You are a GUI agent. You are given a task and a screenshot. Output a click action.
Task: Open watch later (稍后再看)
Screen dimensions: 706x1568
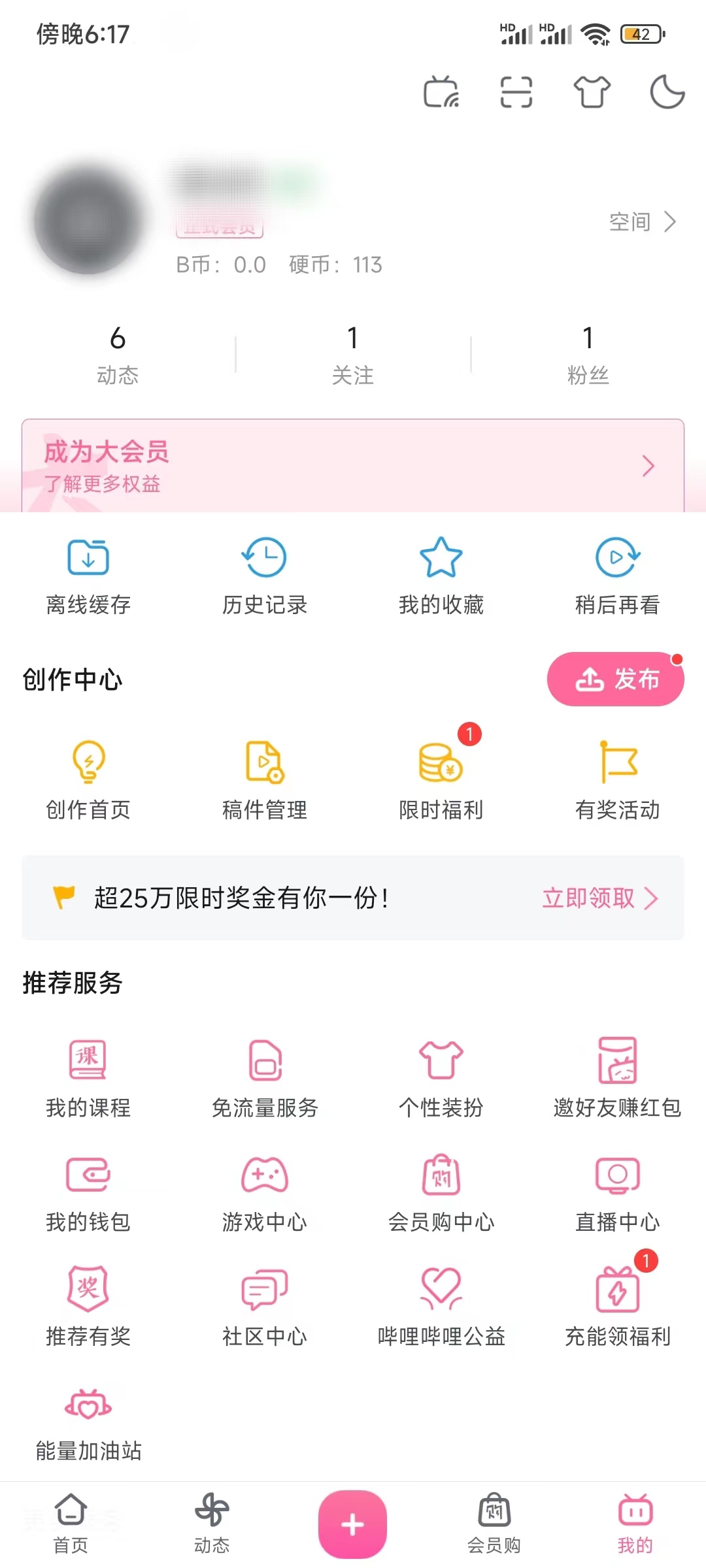[x=618, y=575]
